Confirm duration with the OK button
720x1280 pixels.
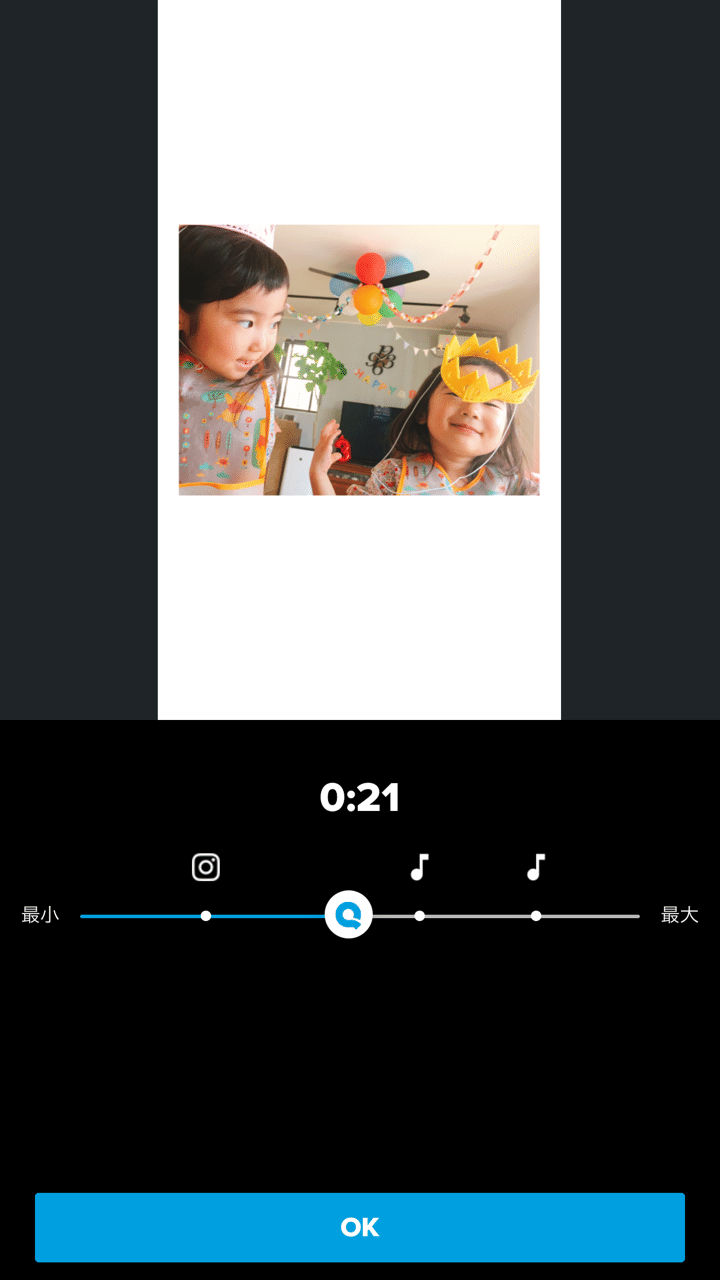[360, 1227]
